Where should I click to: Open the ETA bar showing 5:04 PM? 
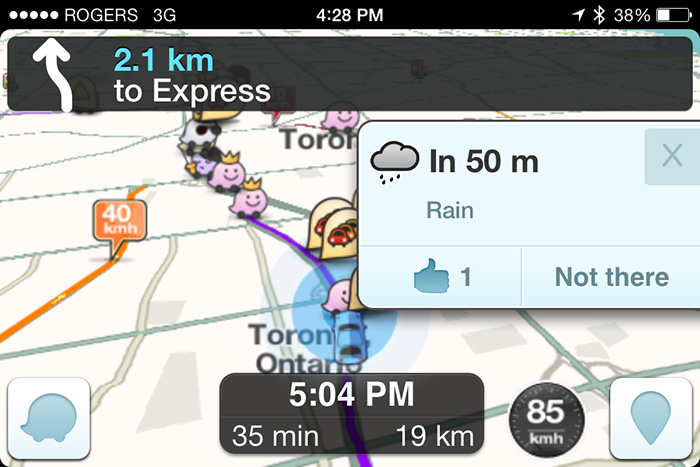[351, 414]
